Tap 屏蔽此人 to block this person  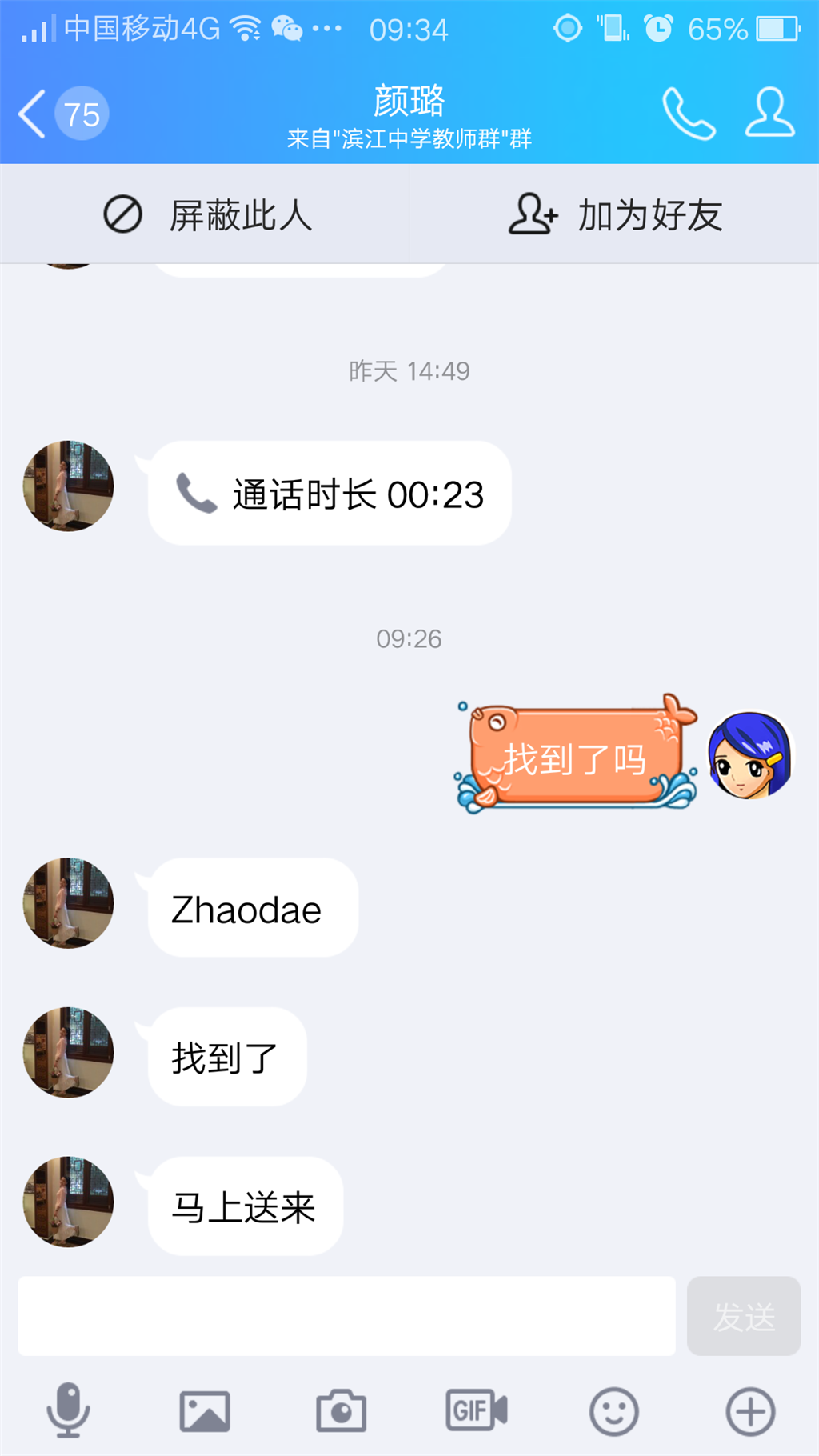point(206,214)
